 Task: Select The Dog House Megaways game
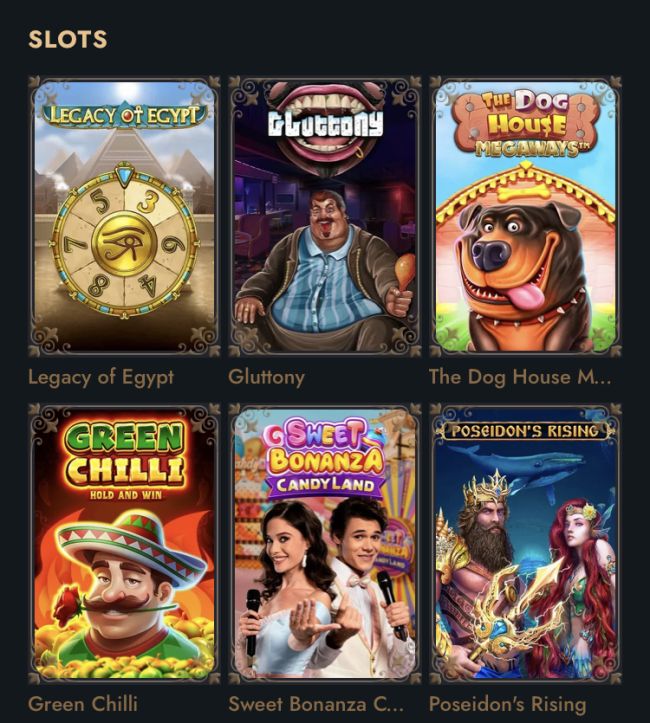click(x=525, y=216)
